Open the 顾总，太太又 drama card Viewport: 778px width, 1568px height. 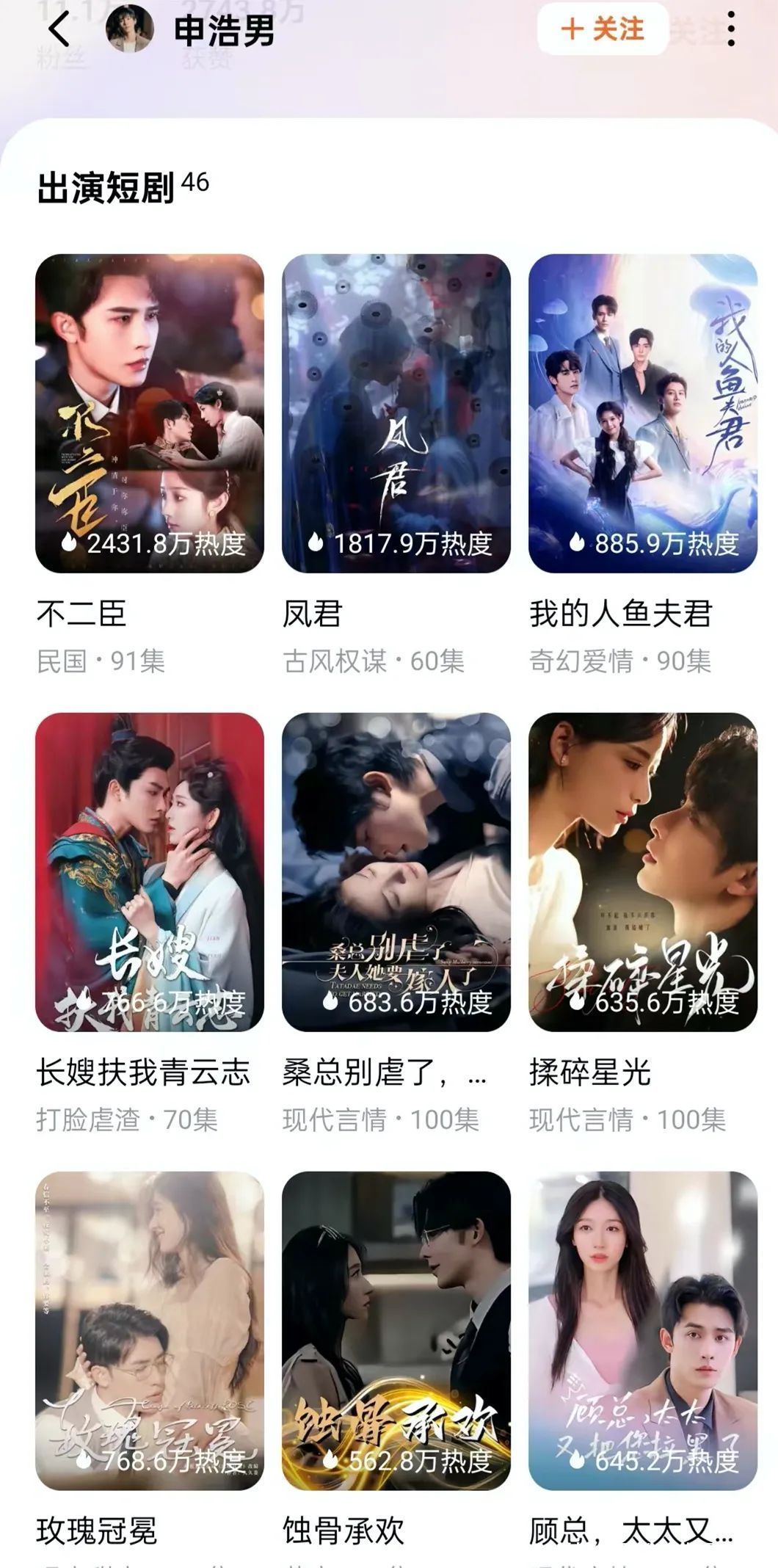pyautogui.click(x=643, y=1330)
